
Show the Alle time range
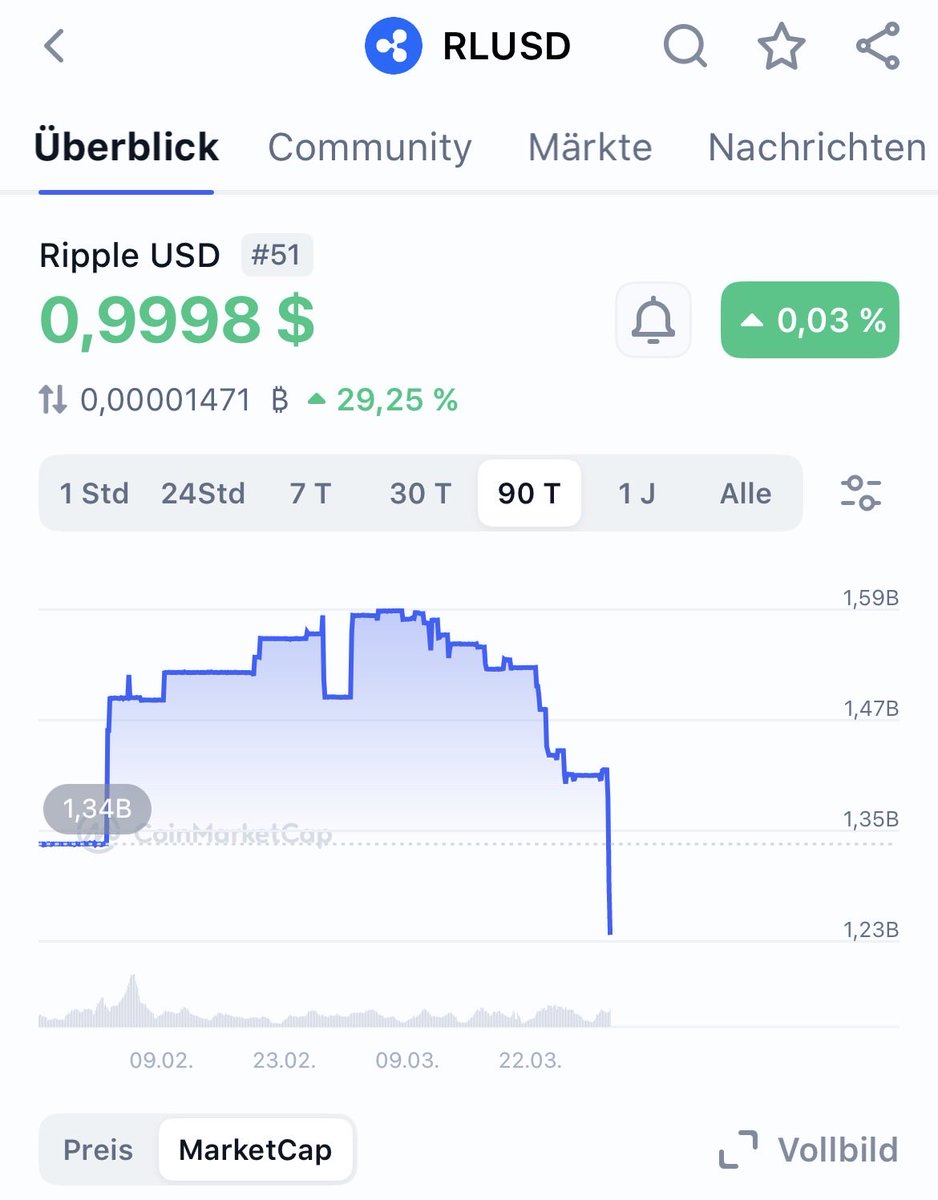745,493
